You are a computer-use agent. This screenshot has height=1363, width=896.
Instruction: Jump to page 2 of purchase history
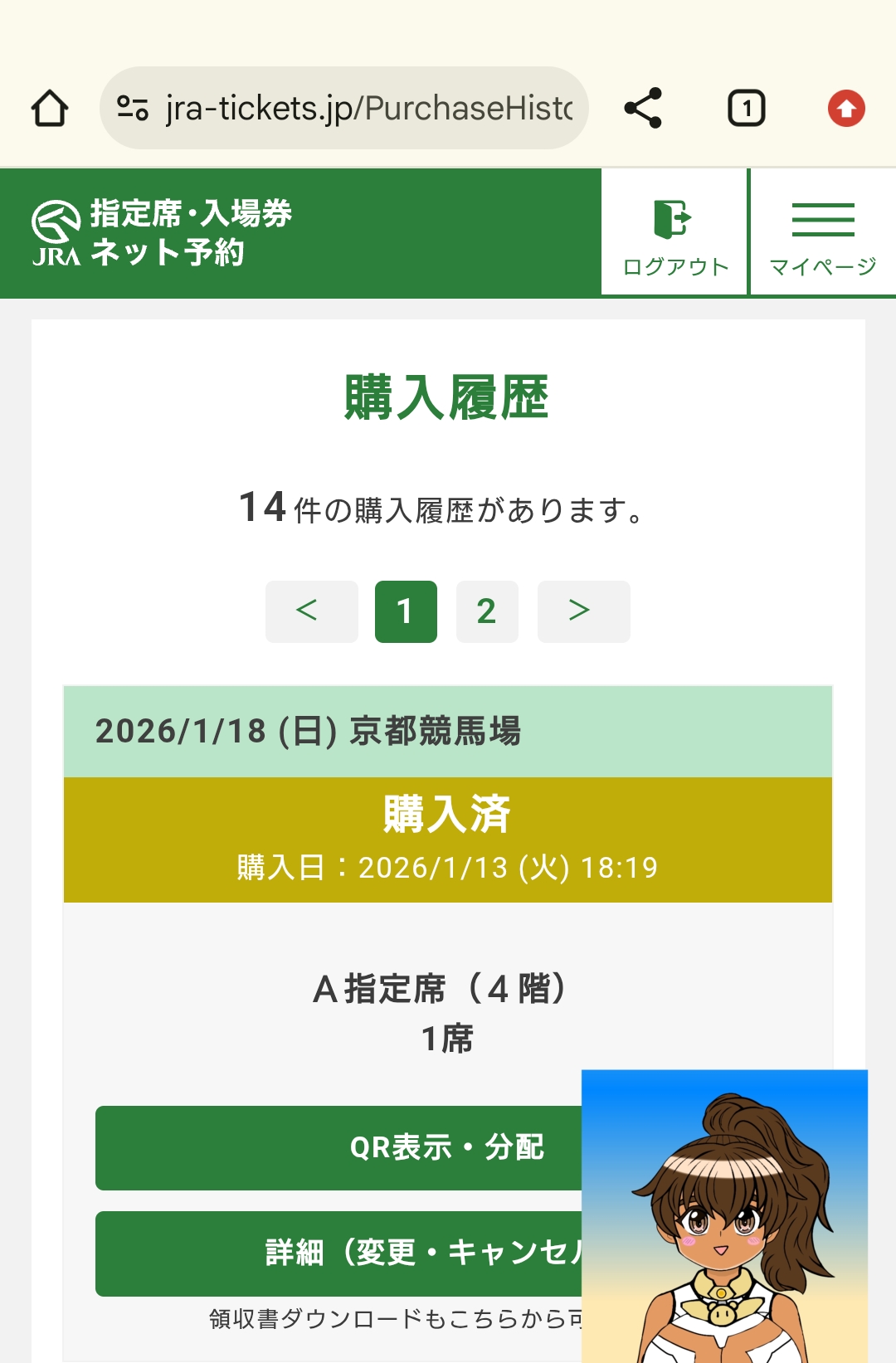[x=487, y=611]
